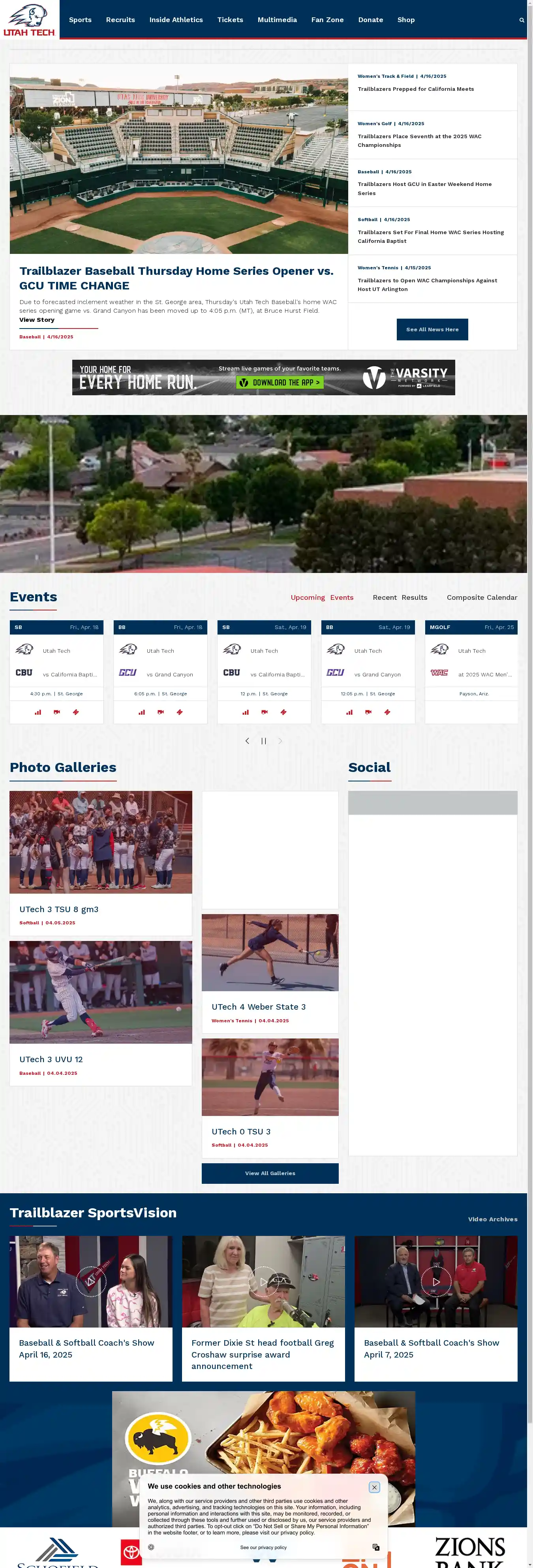Open UTech 4 Weber State 3 gallery
Screen dimensions: 533x1568
[x=258, y=1007]
